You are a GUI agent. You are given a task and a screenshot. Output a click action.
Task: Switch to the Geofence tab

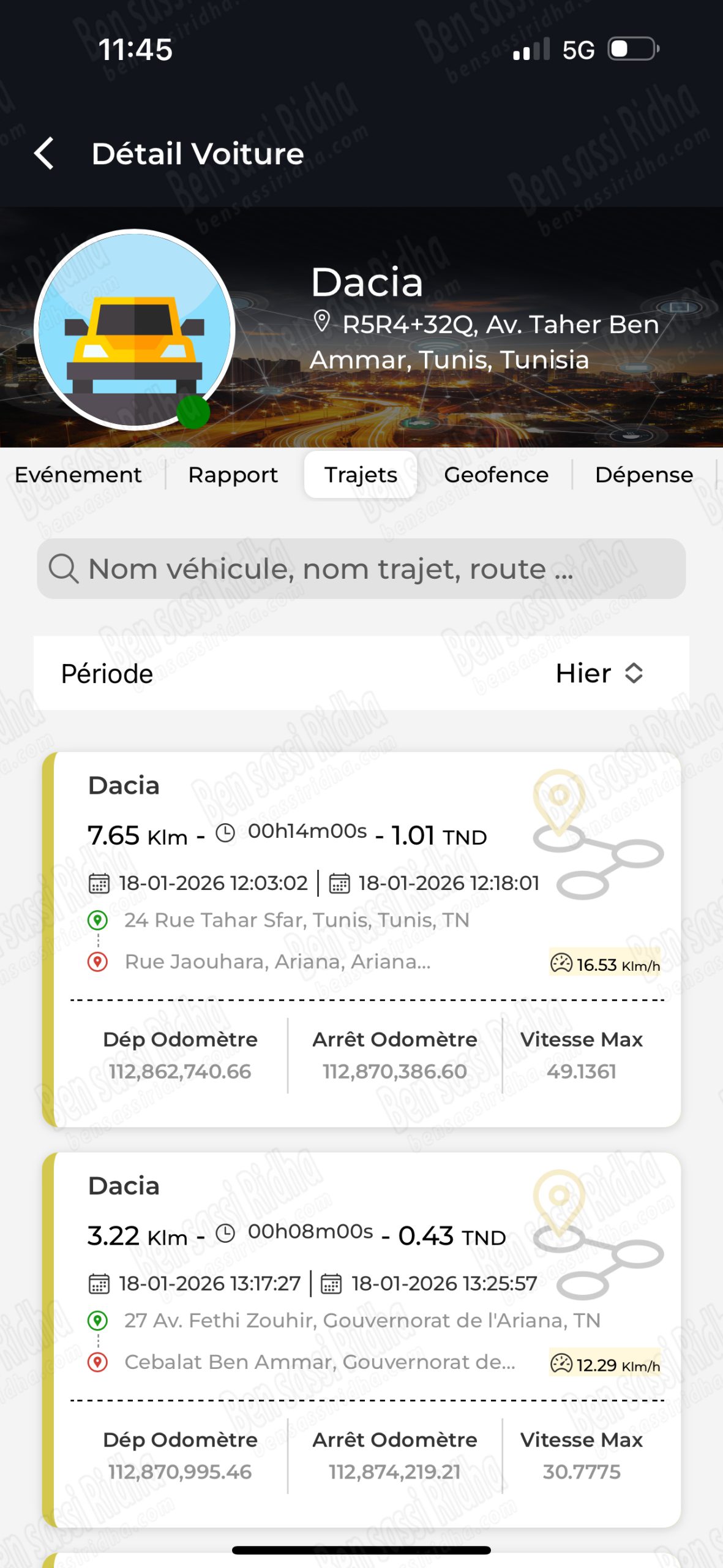[496, 475]
